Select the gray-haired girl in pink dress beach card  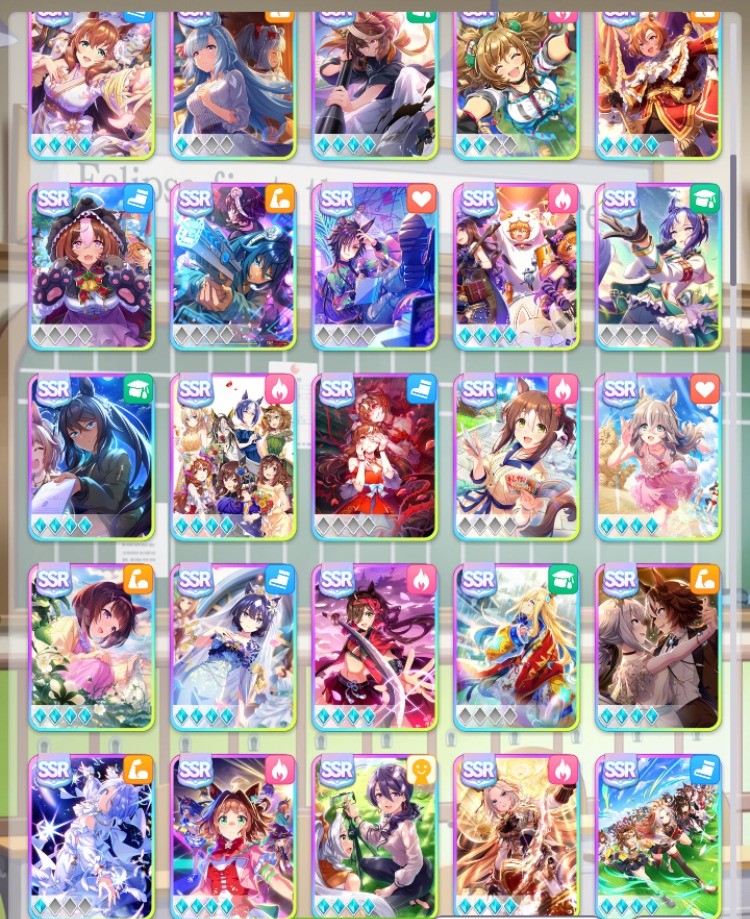coord(658,457)
